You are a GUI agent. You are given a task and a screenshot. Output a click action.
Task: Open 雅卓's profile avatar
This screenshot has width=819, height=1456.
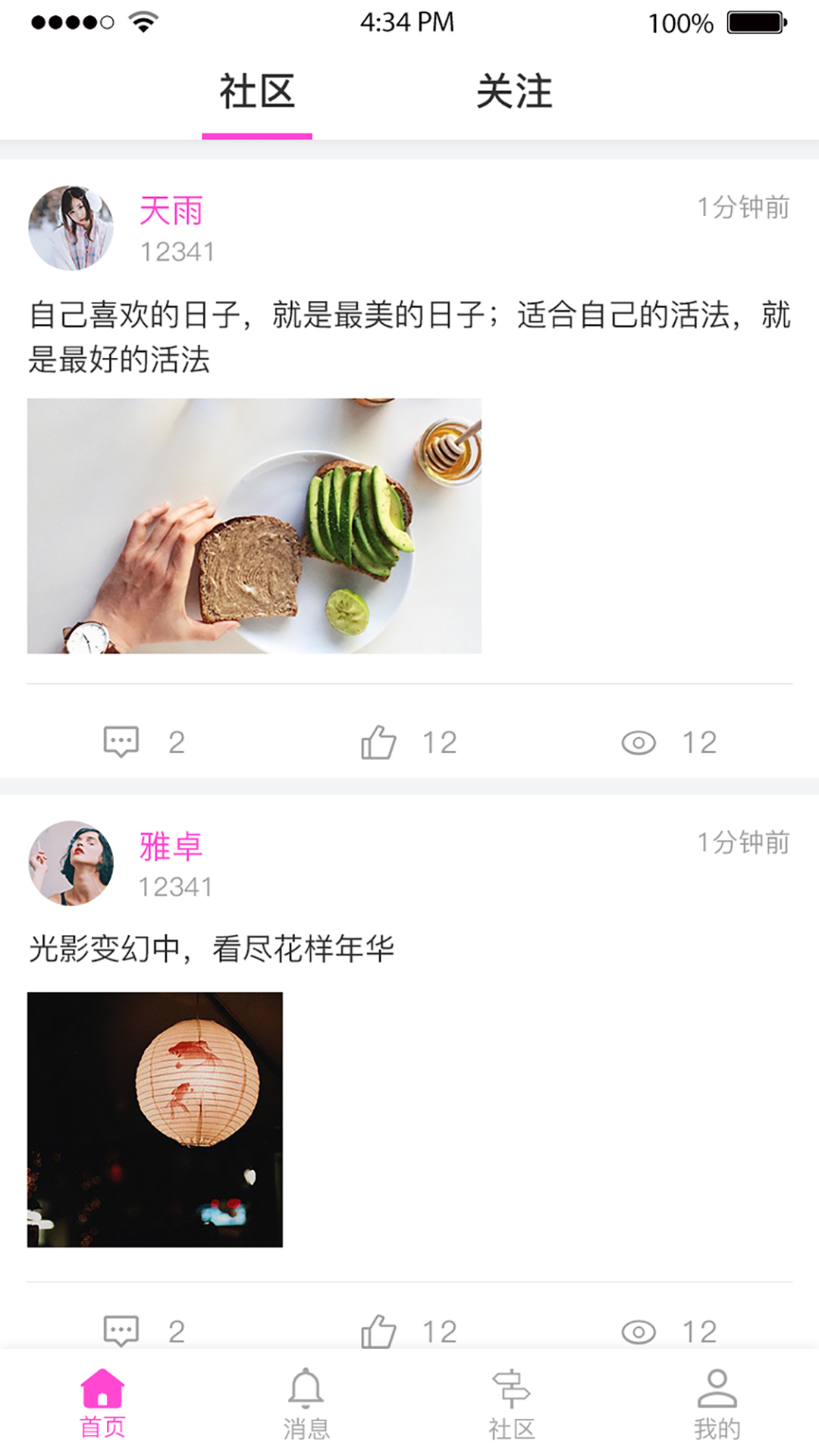(x=71, y=863)
